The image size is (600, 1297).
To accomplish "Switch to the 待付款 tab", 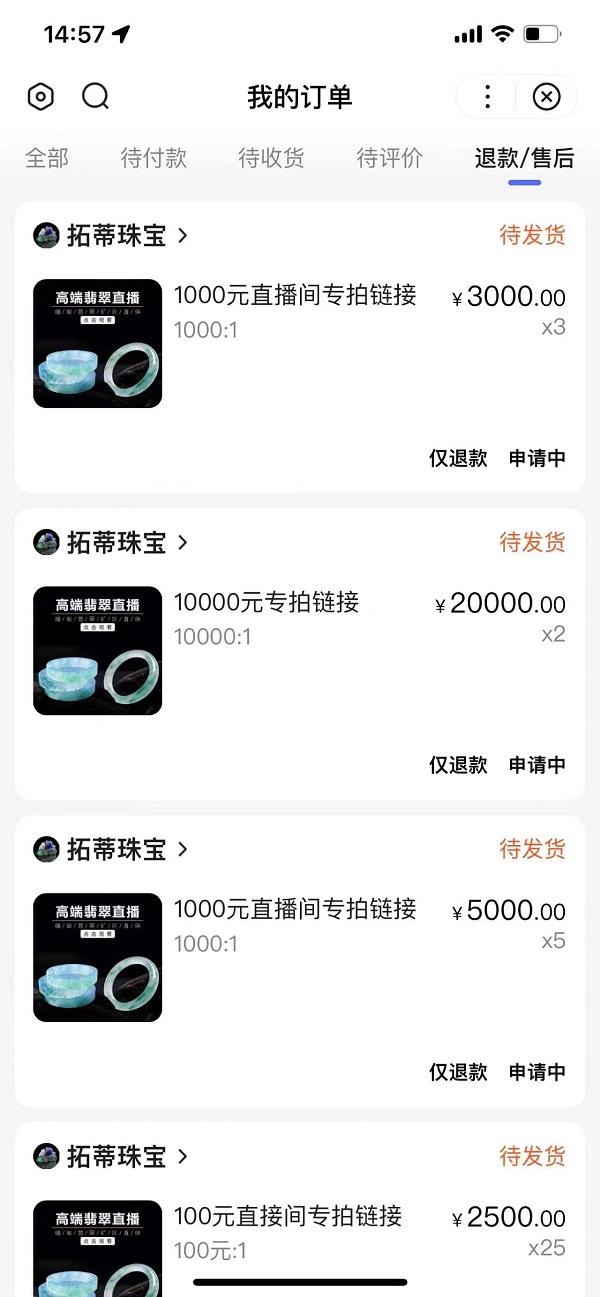I will [x=154, y=158].
